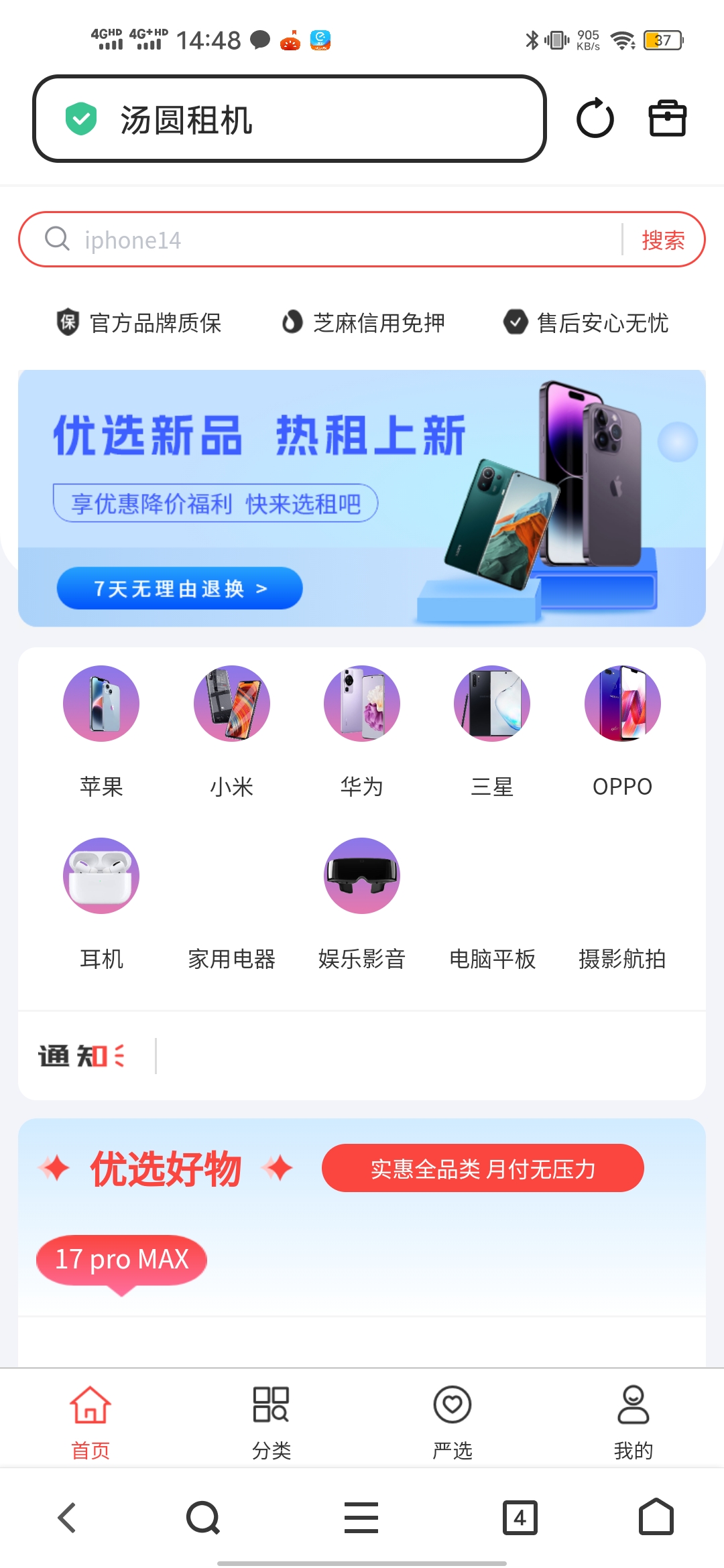
Task: Go to 家用电器 category
Action: (x=231, y=958)
